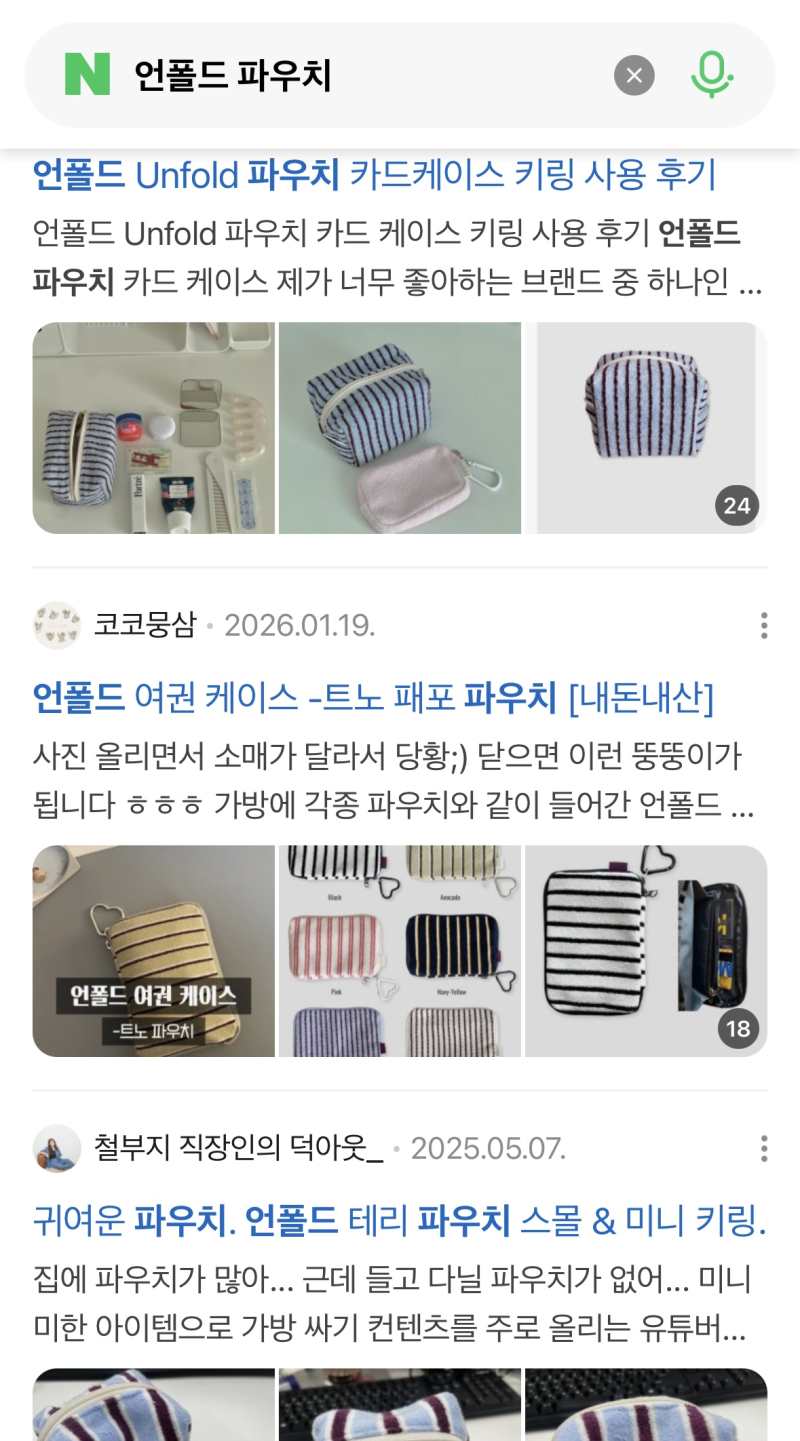The width and height of the screenshot is (800, 1441).
Task: Open the first striped pouch thumbnail image
Action: 154,428
